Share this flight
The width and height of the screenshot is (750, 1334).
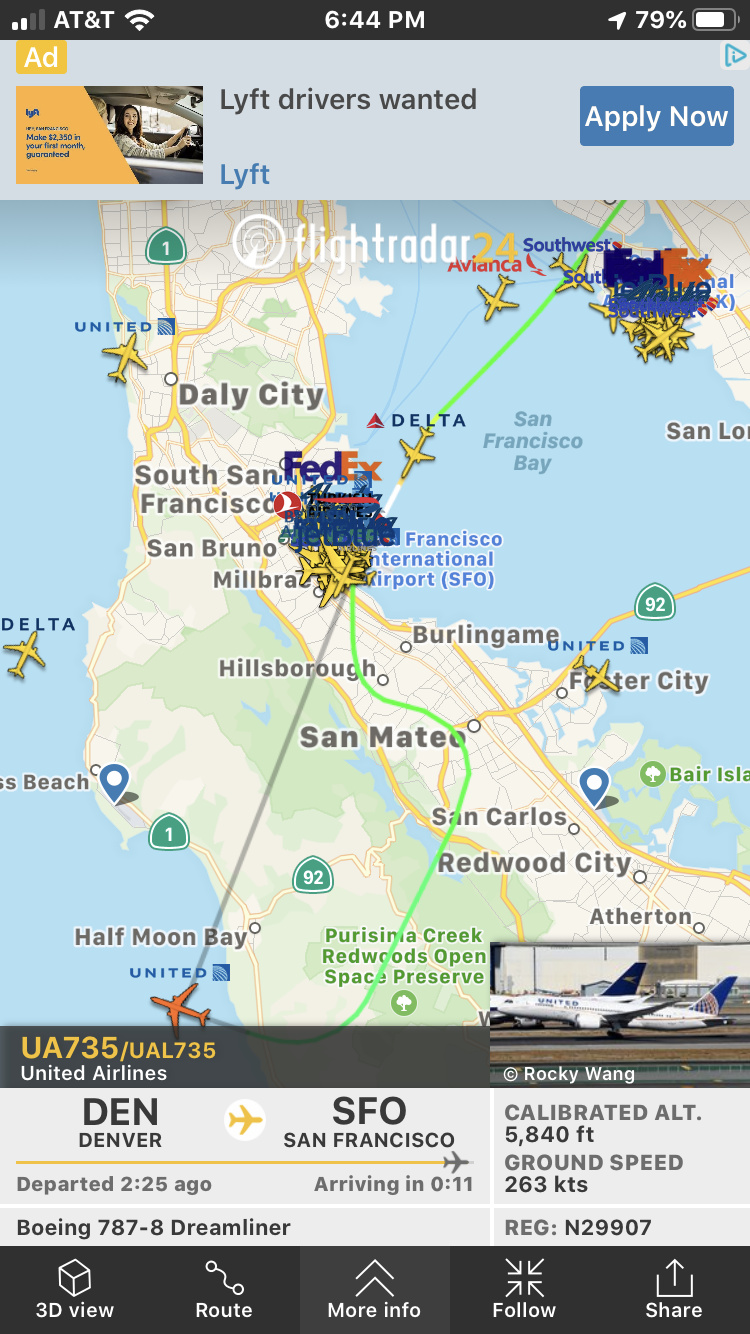coord(673,1289)
